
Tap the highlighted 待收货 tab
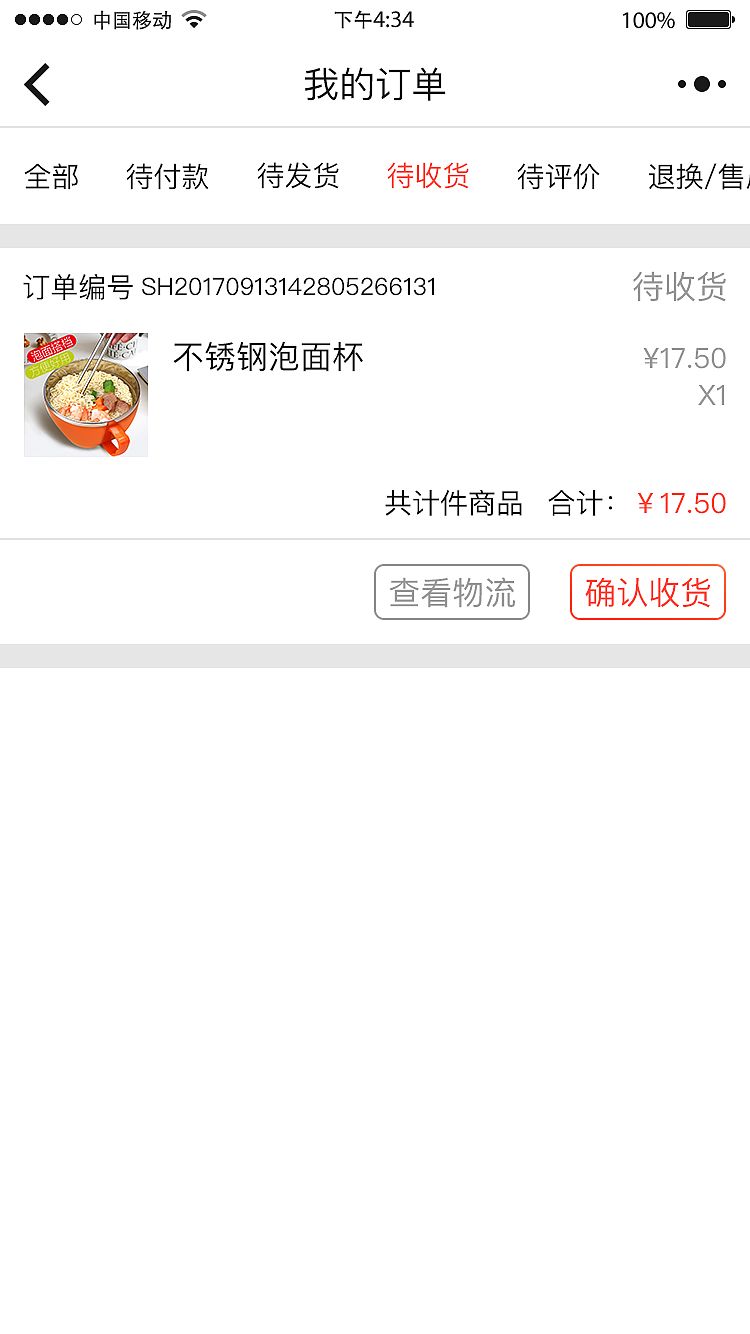click(x=428, y=176)
